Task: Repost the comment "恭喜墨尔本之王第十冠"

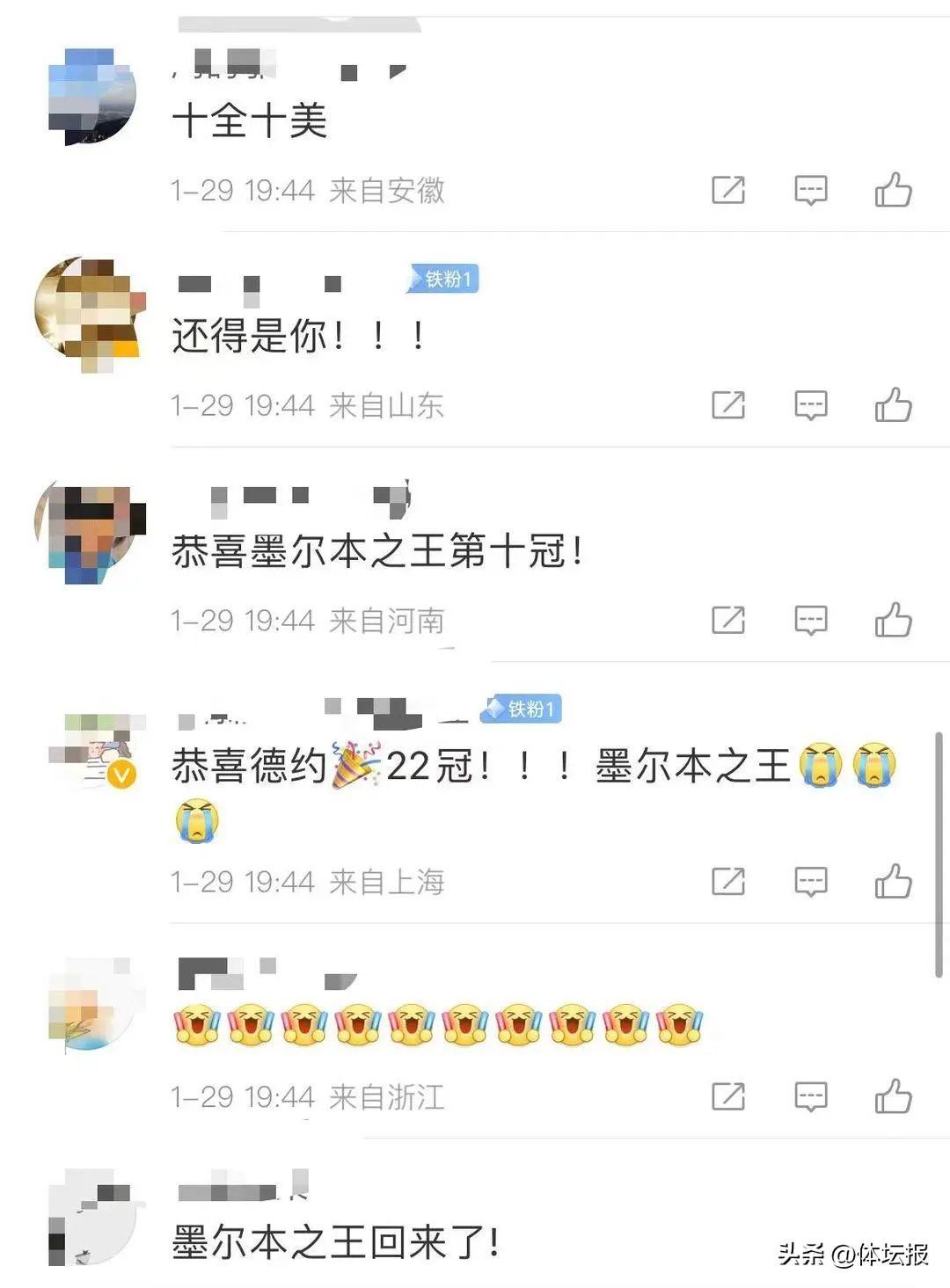Action: tap(727, 621)
